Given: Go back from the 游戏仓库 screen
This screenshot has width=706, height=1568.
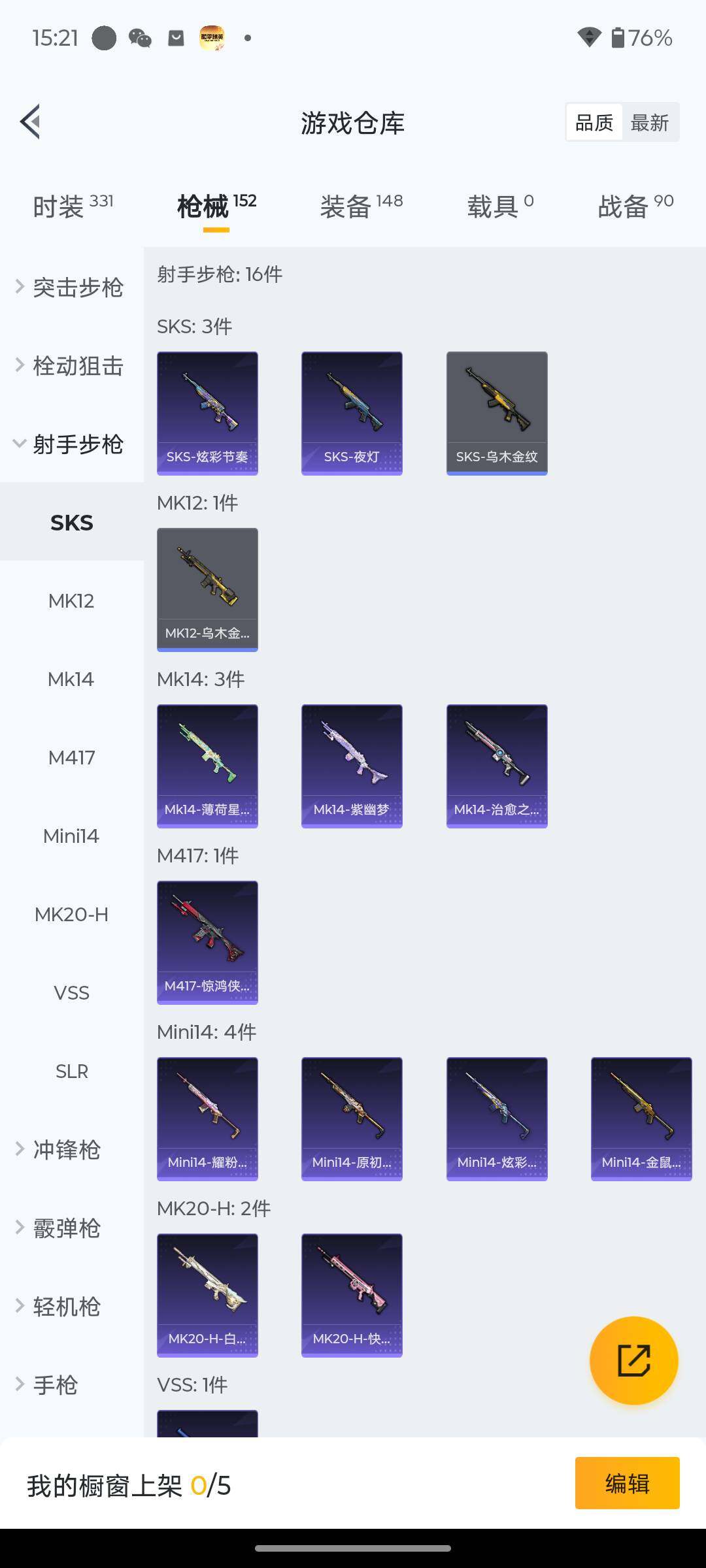Looking at the screenshot, I should click(31, 122).
